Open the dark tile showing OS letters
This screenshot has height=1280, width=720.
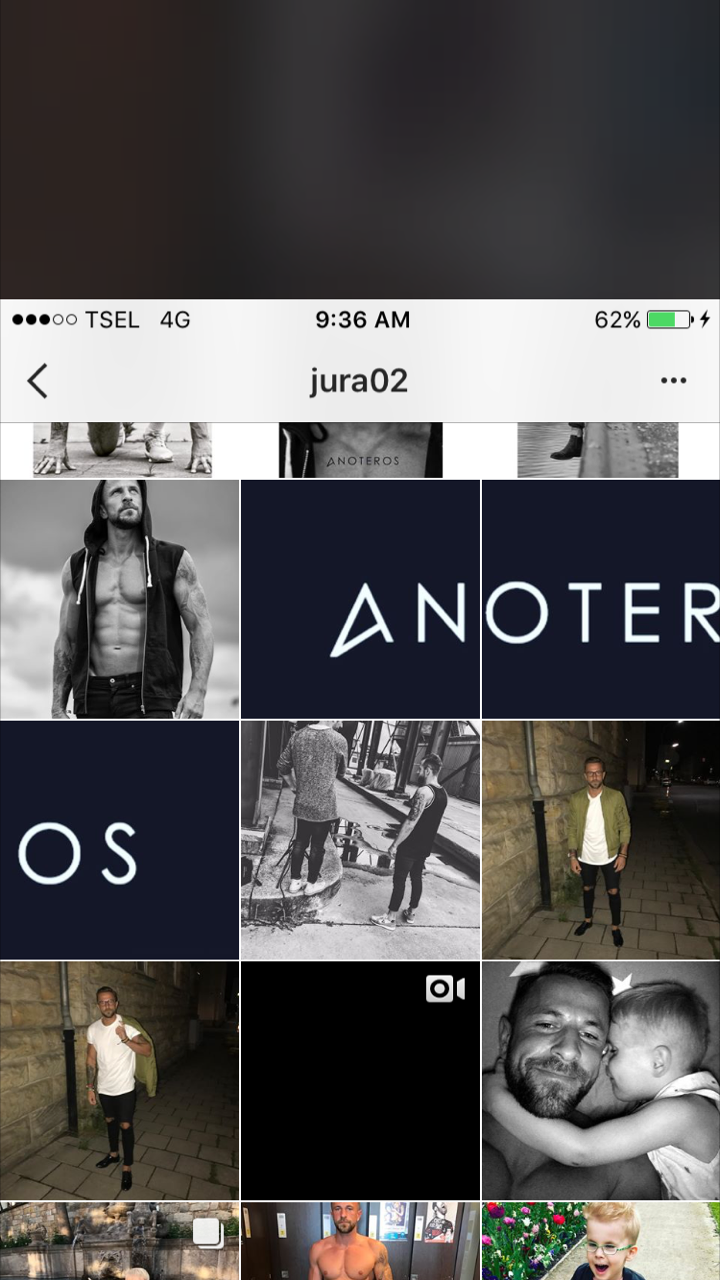coord(119,840)
